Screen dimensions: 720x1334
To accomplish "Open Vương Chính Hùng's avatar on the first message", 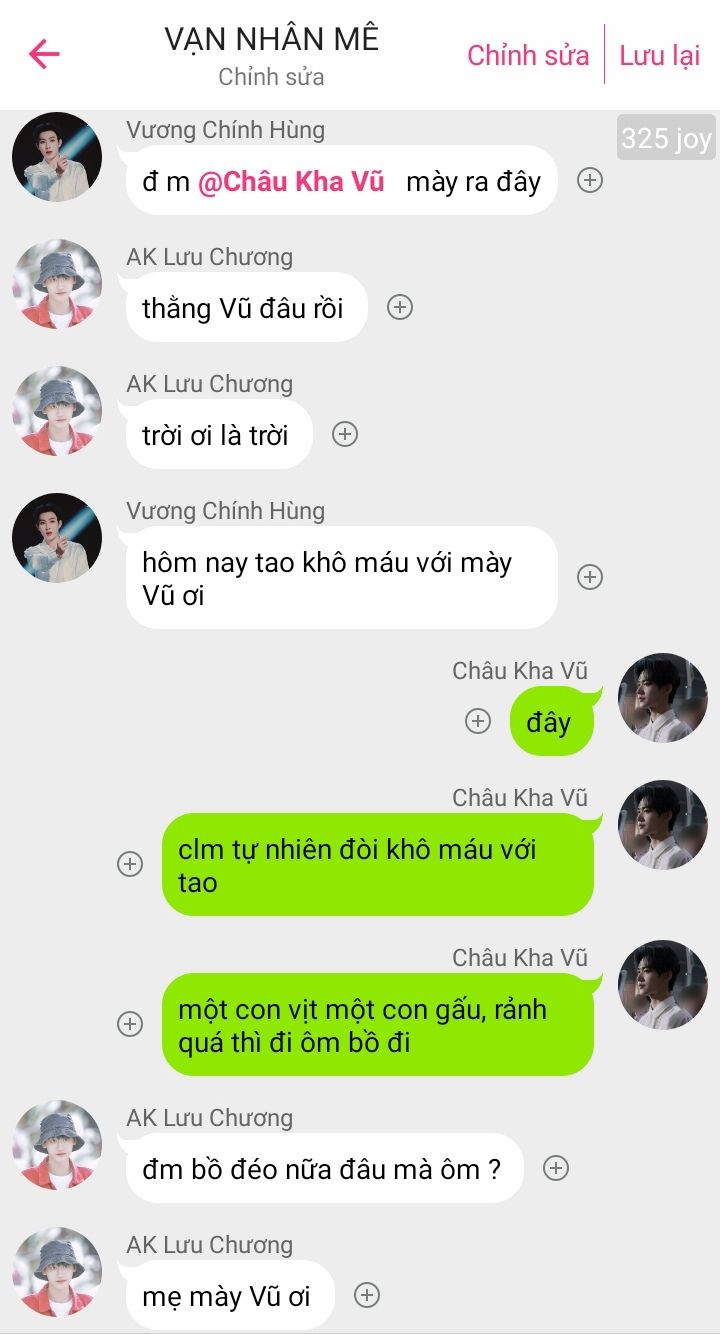I will [x=57, y=158].
